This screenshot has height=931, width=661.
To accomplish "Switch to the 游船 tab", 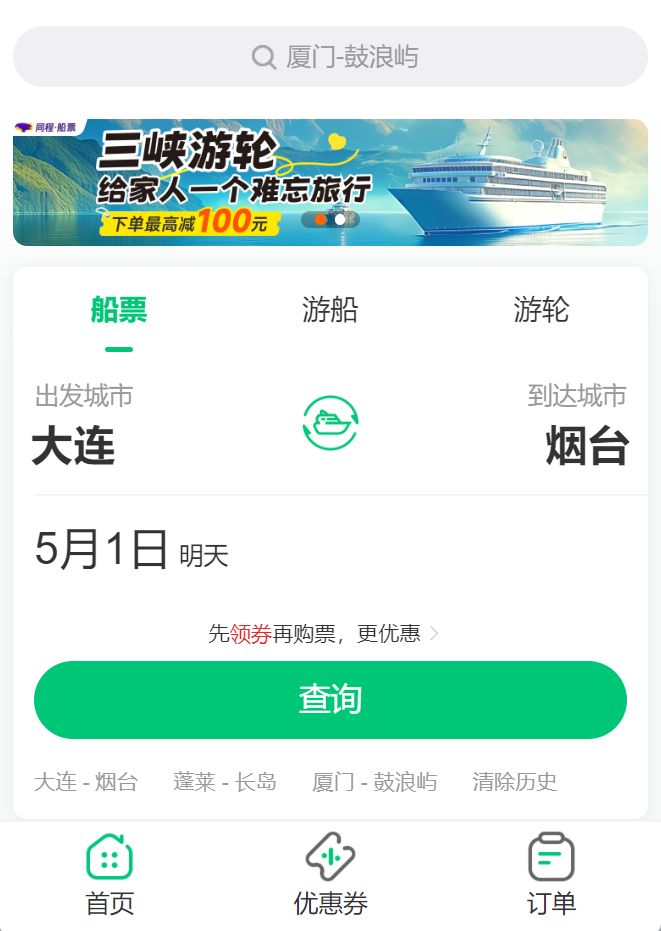I will click(x=330, y=311).
